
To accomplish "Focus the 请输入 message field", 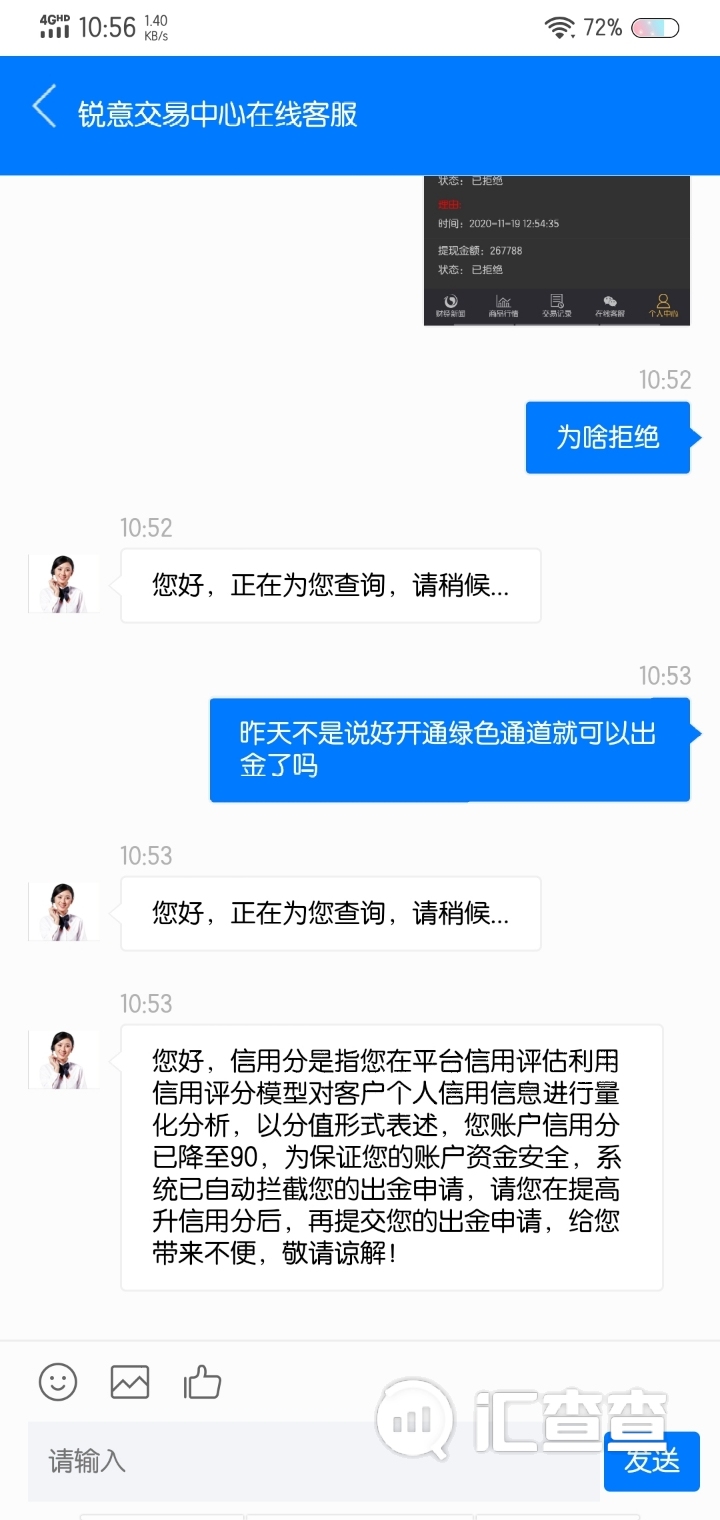I will pos(310,1461).
